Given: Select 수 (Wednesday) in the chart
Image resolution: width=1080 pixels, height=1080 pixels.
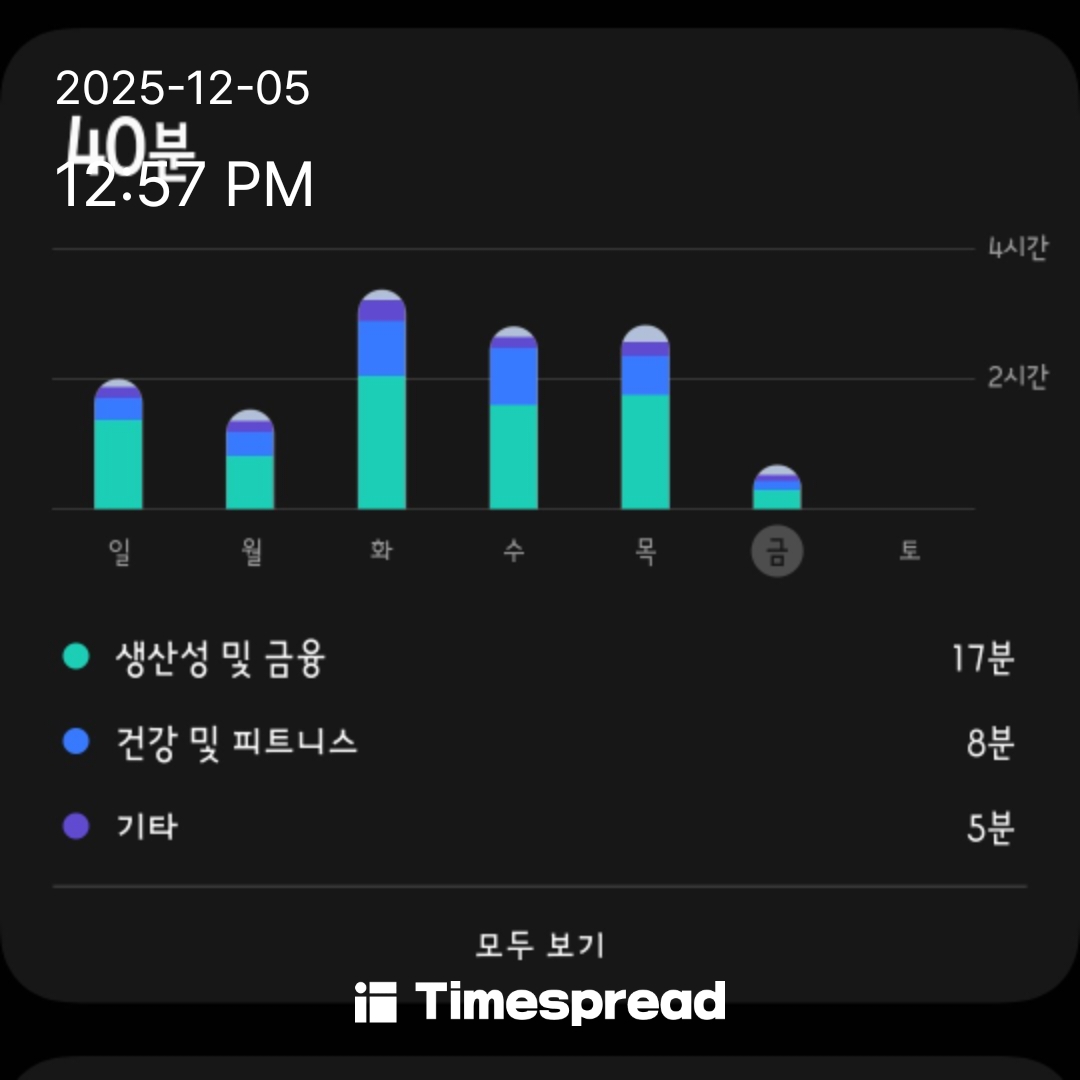Looking at the screenshot, I should pyautogui.click(x=513, y=551).
